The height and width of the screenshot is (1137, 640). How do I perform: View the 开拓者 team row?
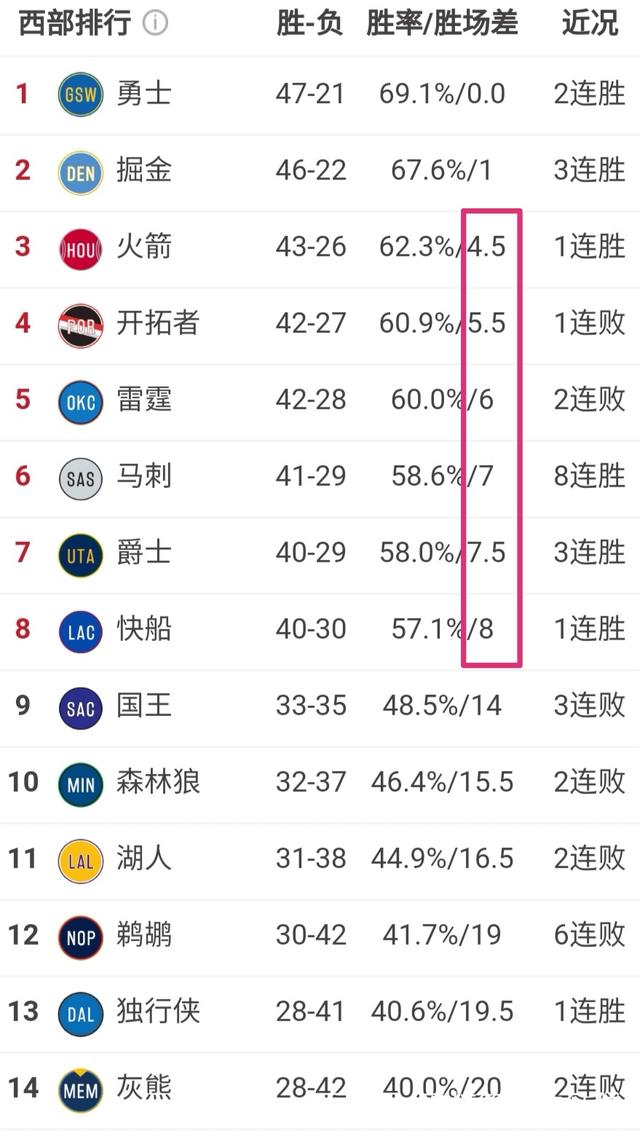(320, 325)
